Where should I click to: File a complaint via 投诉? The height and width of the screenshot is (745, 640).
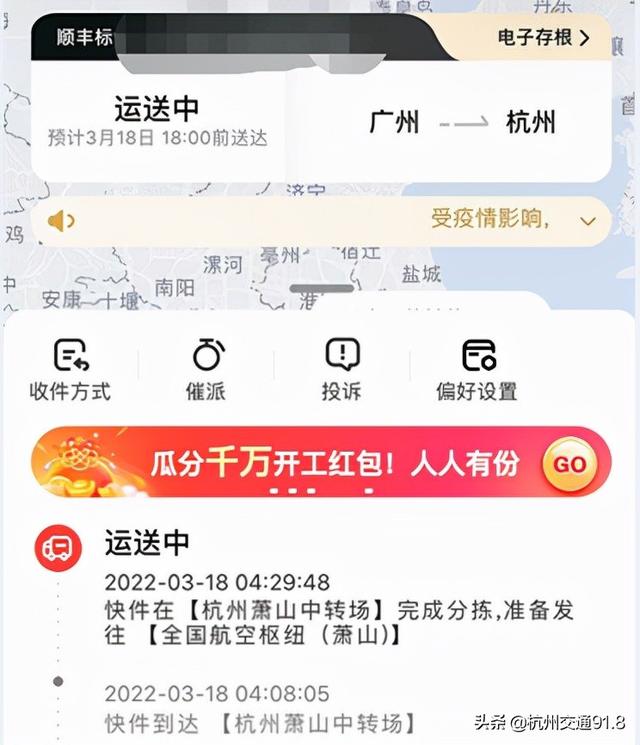coord(342,370)
